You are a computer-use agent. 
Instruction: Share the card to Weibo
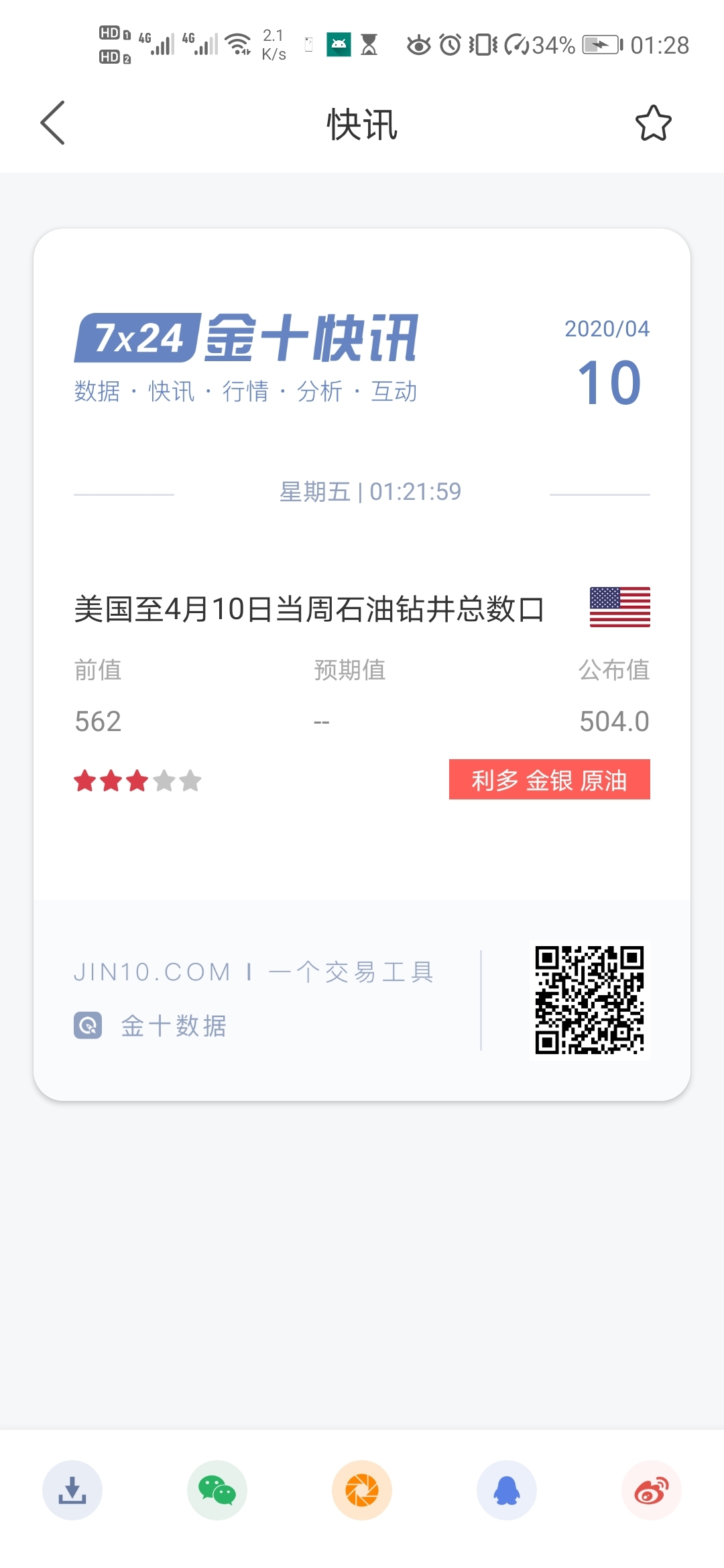652,1490
